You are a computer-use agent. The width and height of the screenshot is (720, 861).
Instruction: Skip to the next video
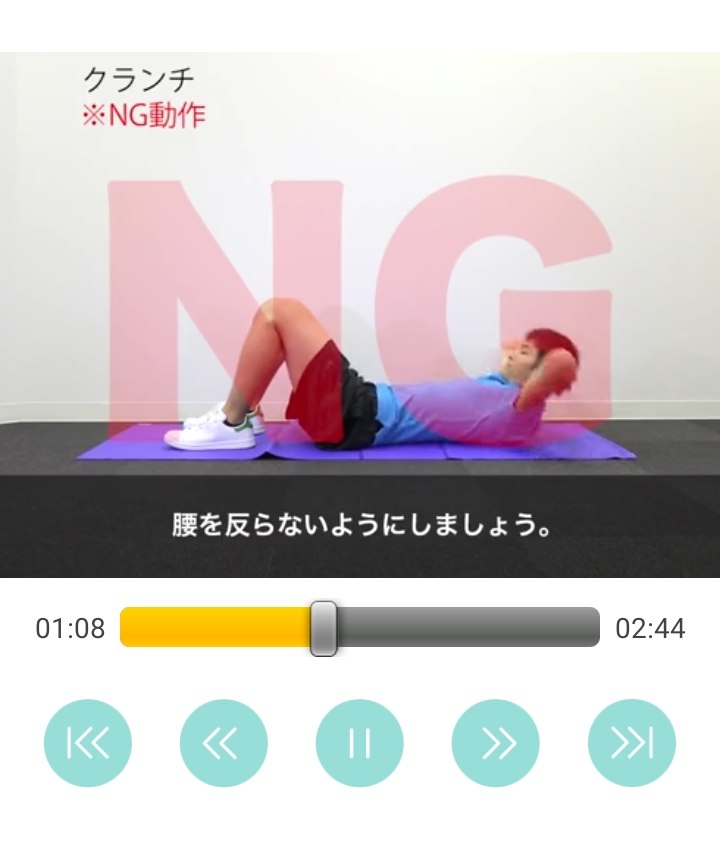tap(632, 743)
